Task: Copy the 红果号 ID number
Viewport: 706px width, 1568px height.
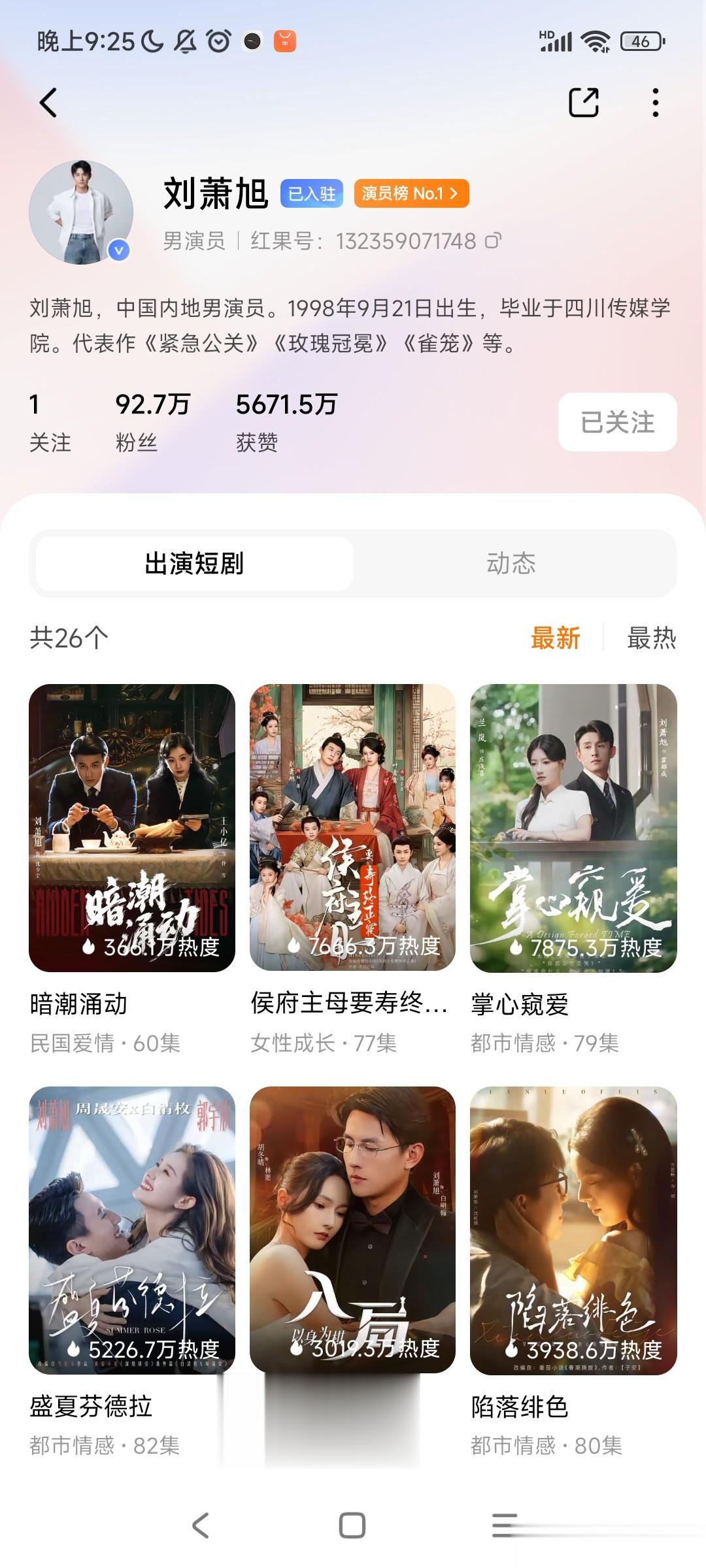Action: [493, 241]
